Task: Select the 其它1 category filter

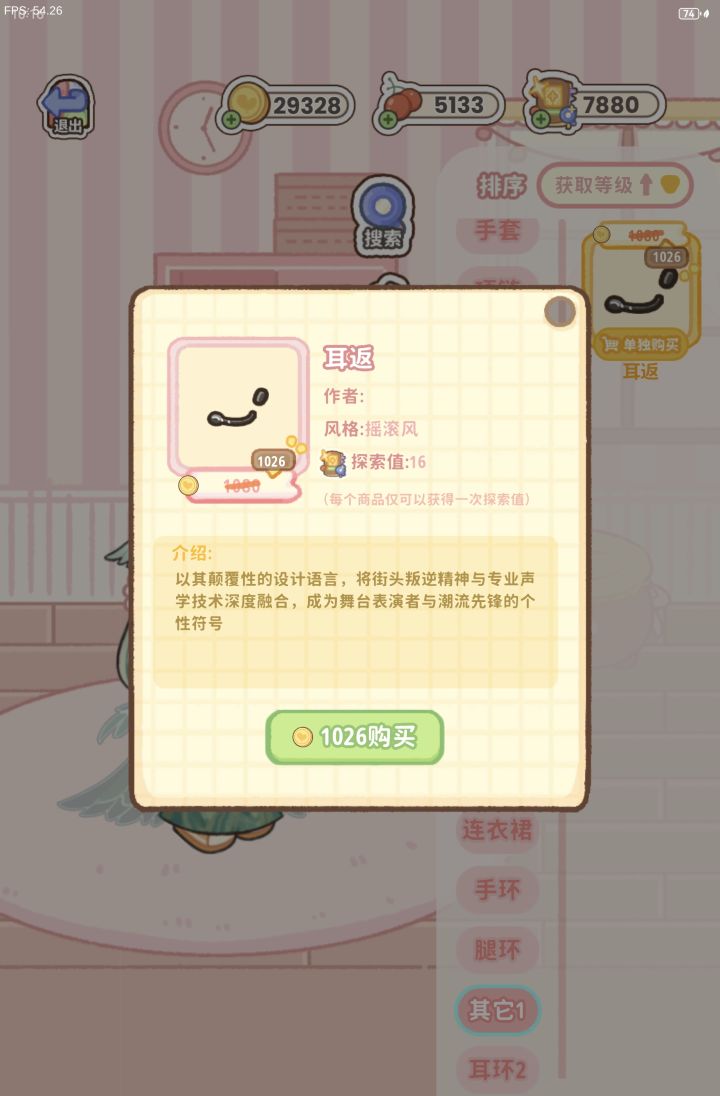Action: pyautogui.click(x=497, y=1010)
